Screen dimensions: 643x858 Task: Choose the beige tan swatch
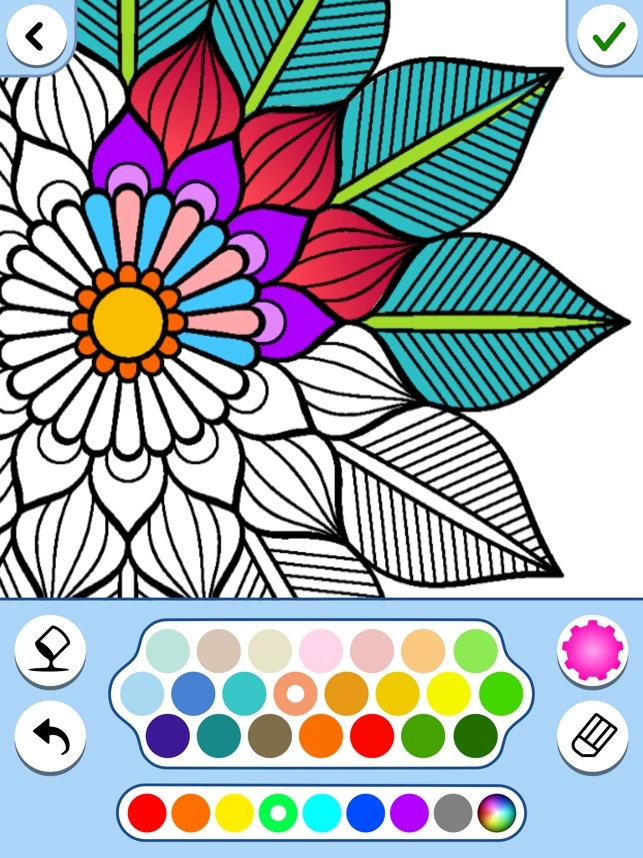[218, 650]
